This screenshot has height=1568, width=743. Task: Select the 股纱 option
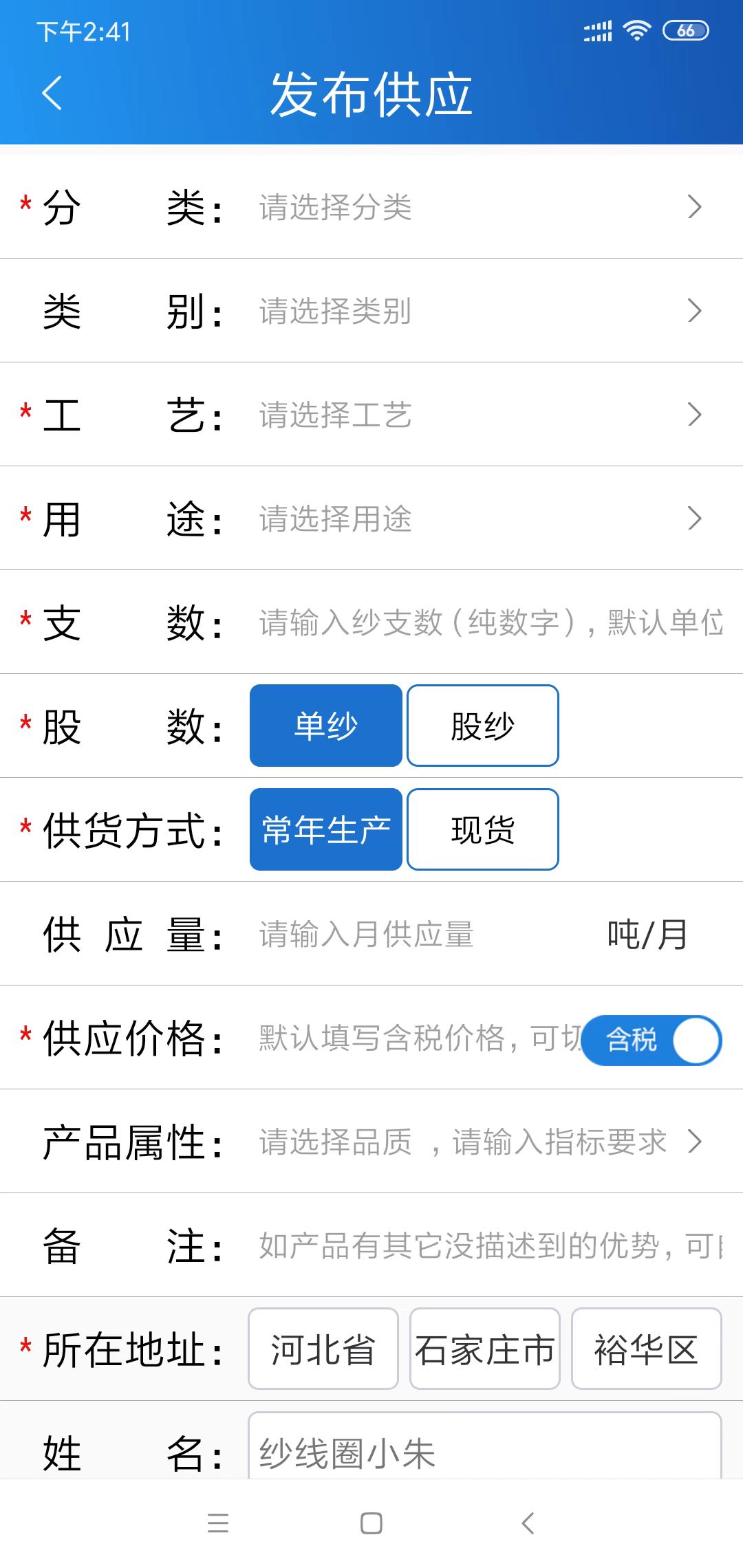coord(483,726)
